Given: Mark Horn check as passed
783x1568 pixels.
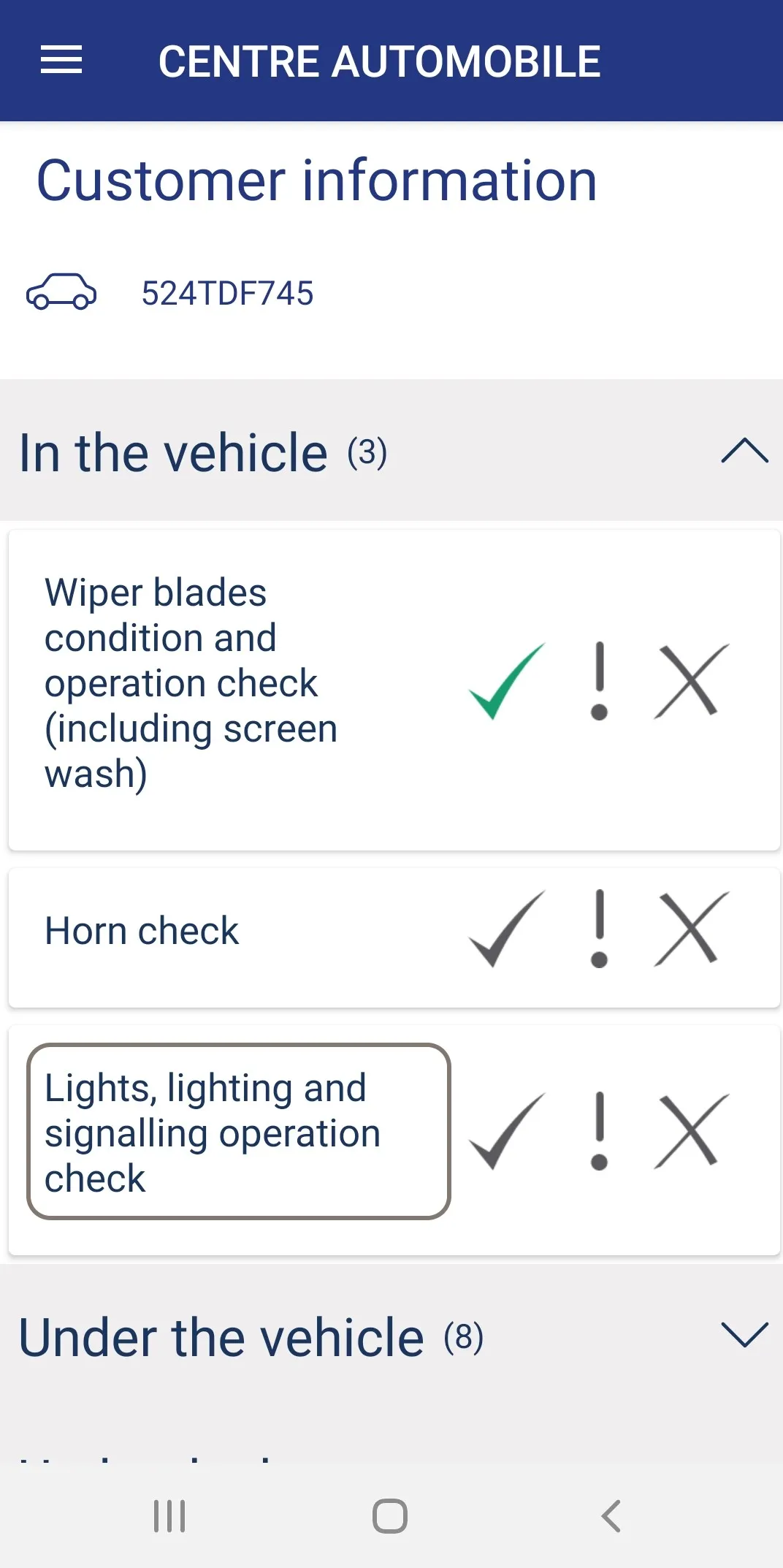Looking at the screenshot, I should 507,929.
